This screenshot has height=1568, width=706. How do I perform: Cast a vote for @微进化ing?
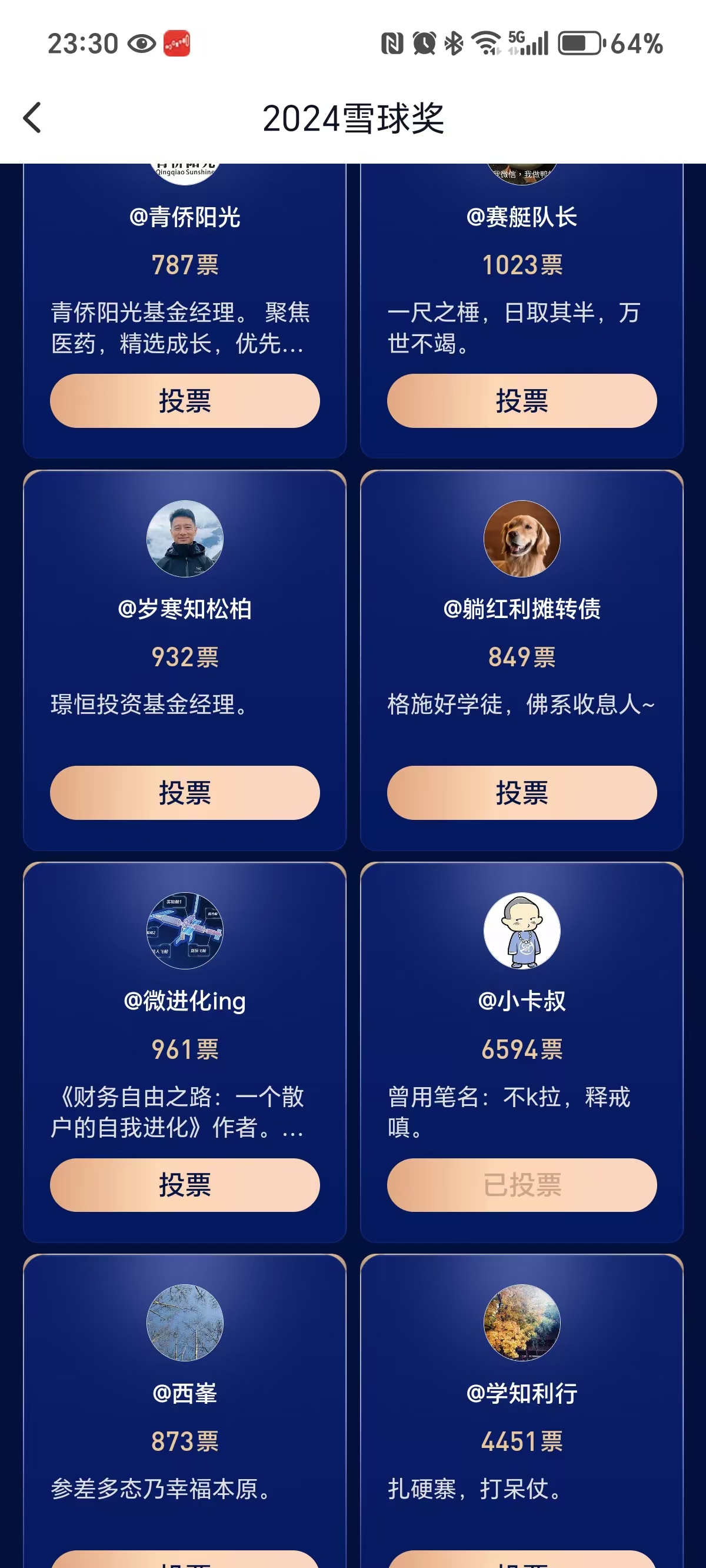184,1184
